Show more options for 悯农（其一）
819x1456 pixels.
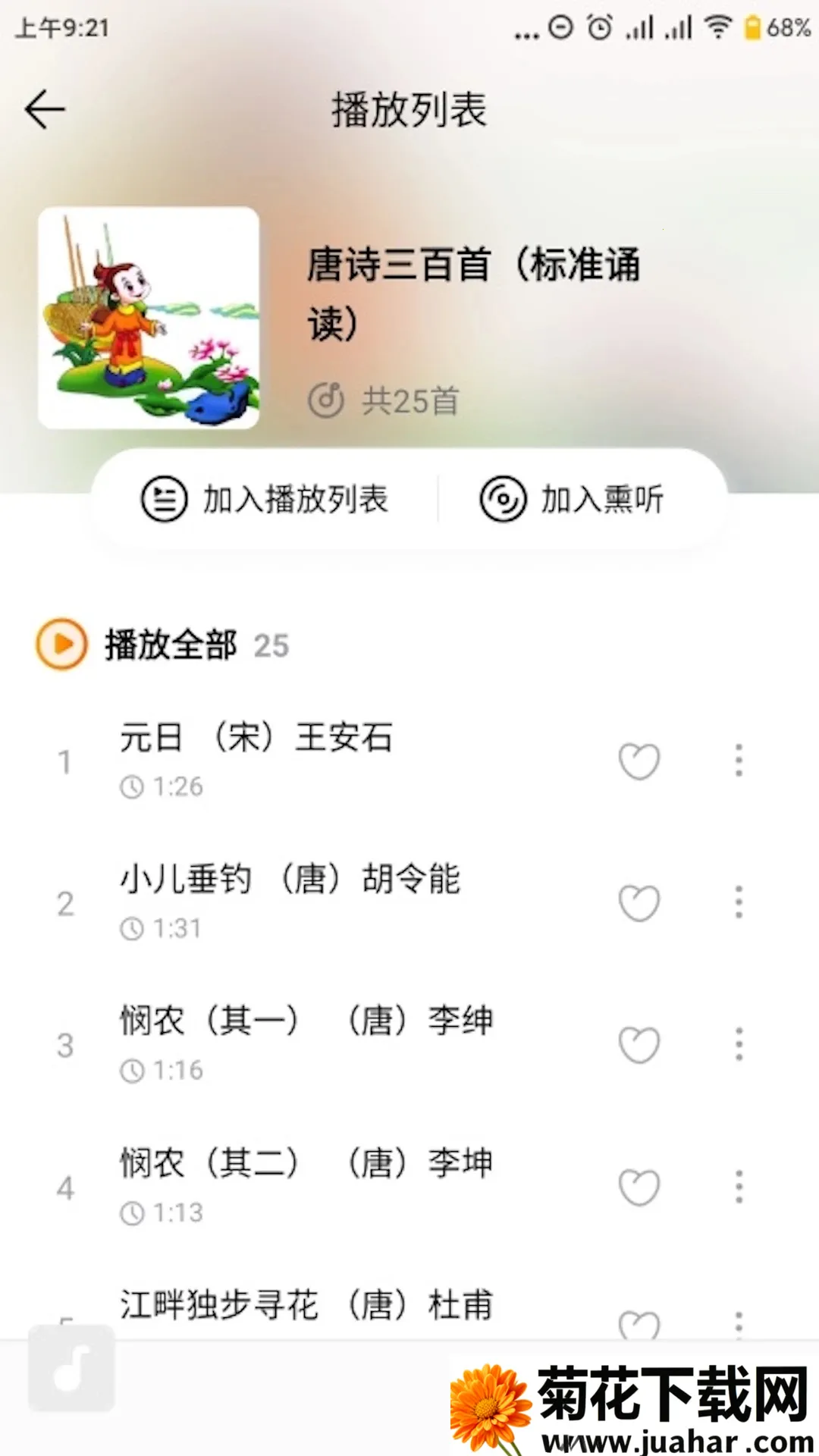pyautogui.click(x=739, y=1044)
